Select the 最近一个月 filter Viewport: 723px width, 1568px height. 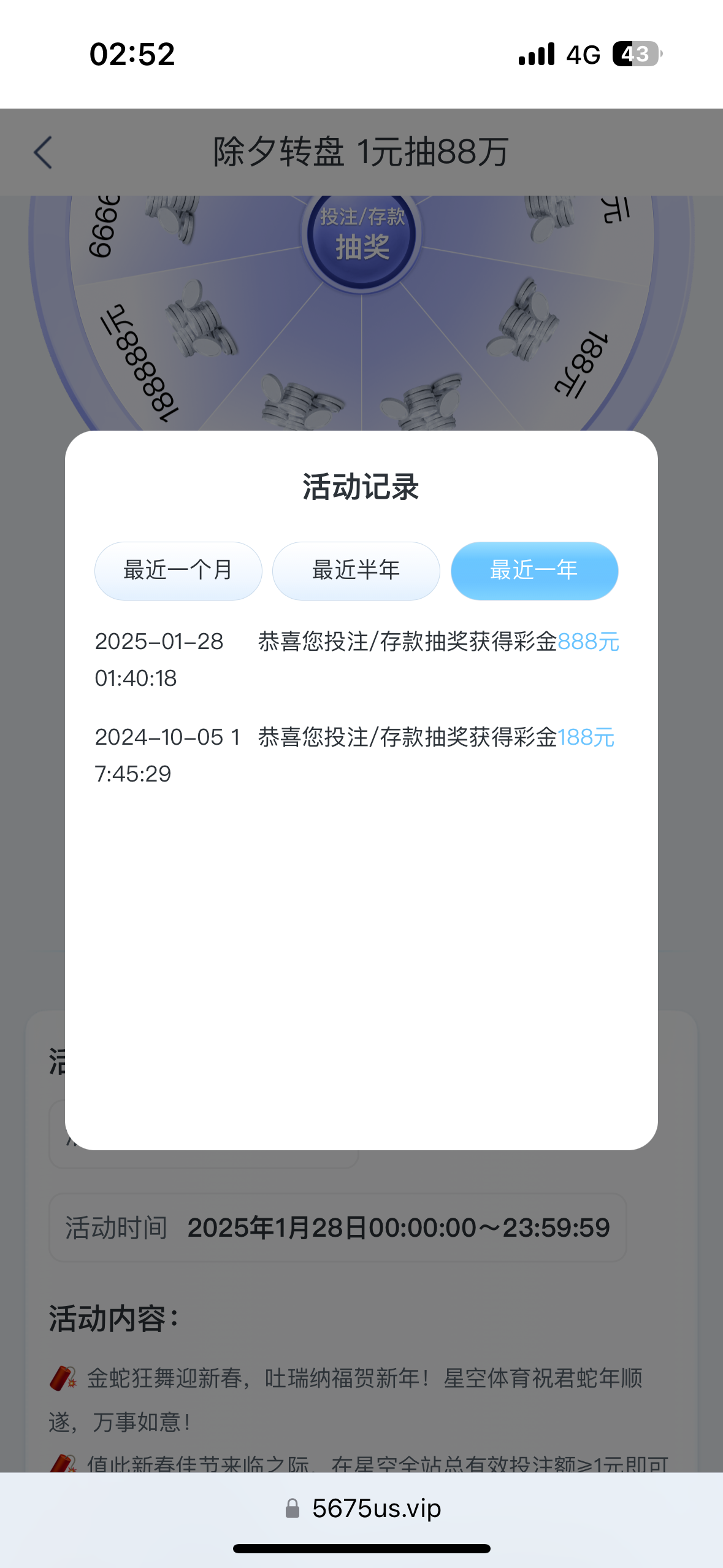click(178, 571)
